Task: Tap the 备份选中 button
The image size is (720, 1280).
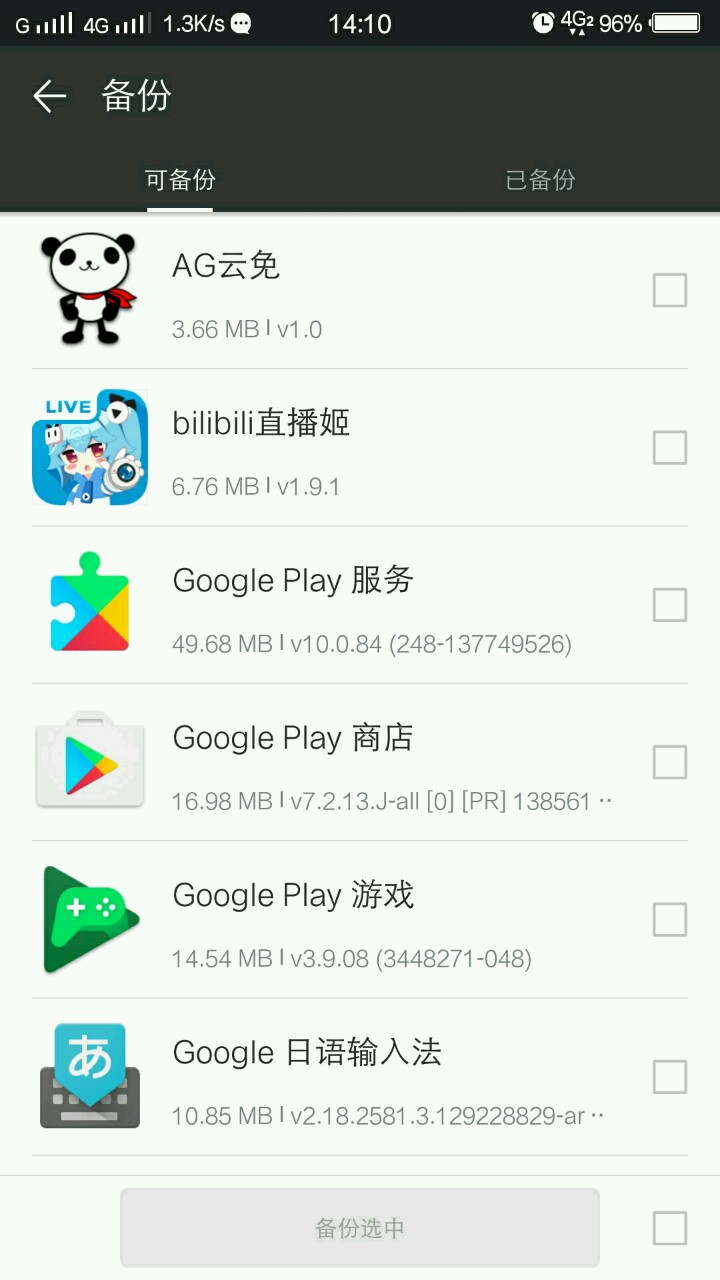Action: coord(360,1228)
